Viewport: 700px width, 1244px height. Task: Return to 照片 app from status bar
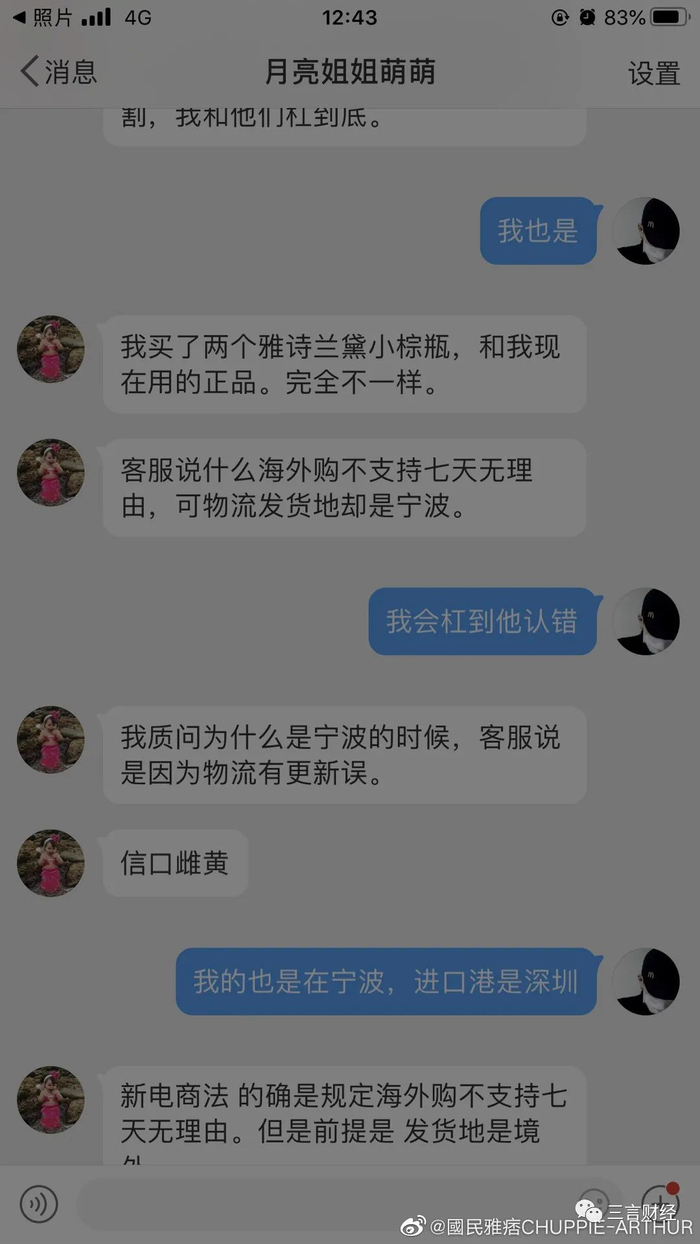coord(43,17)
